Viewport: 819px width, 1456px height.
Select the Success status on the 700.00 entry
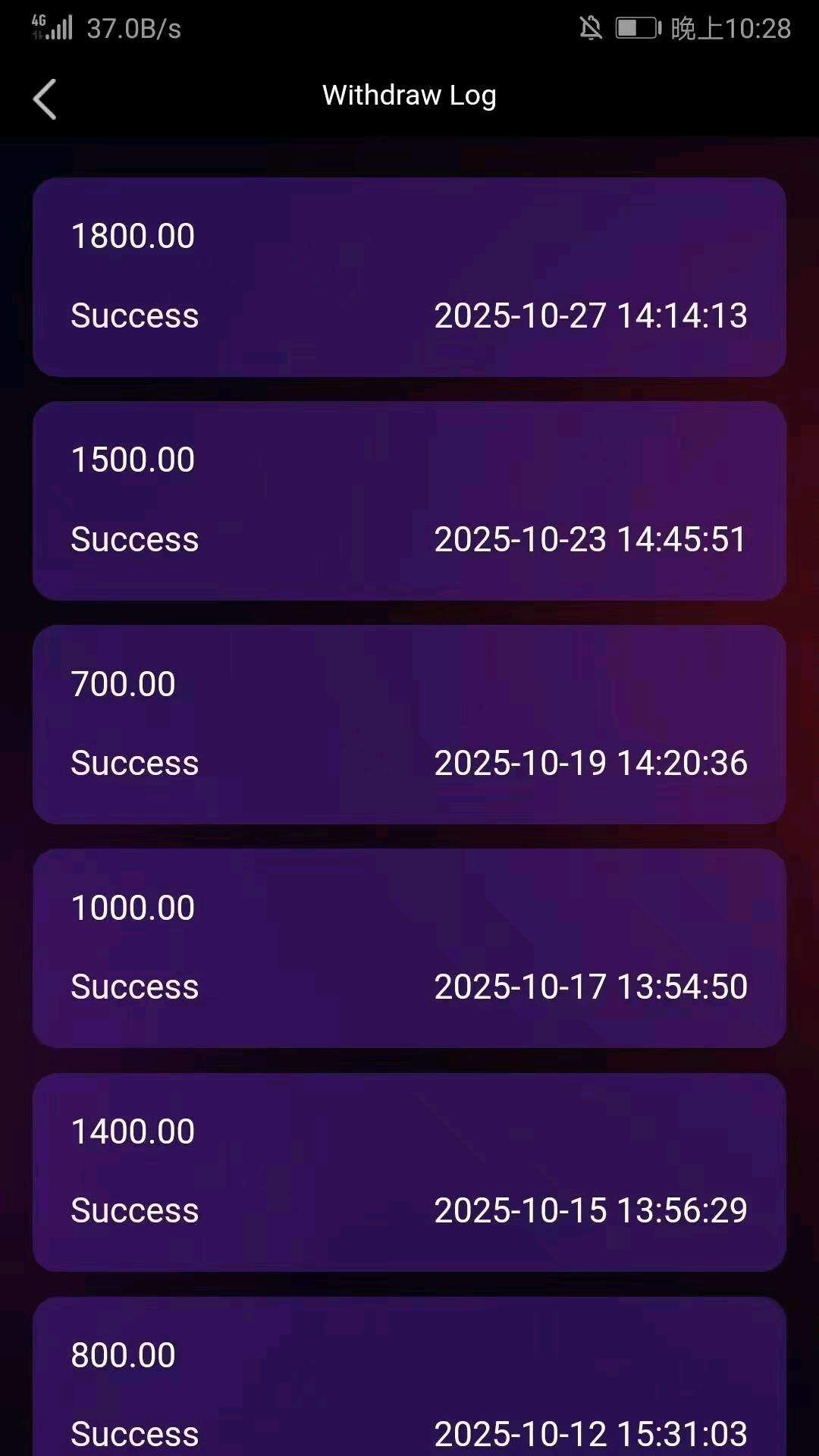[x=134, y=763]
